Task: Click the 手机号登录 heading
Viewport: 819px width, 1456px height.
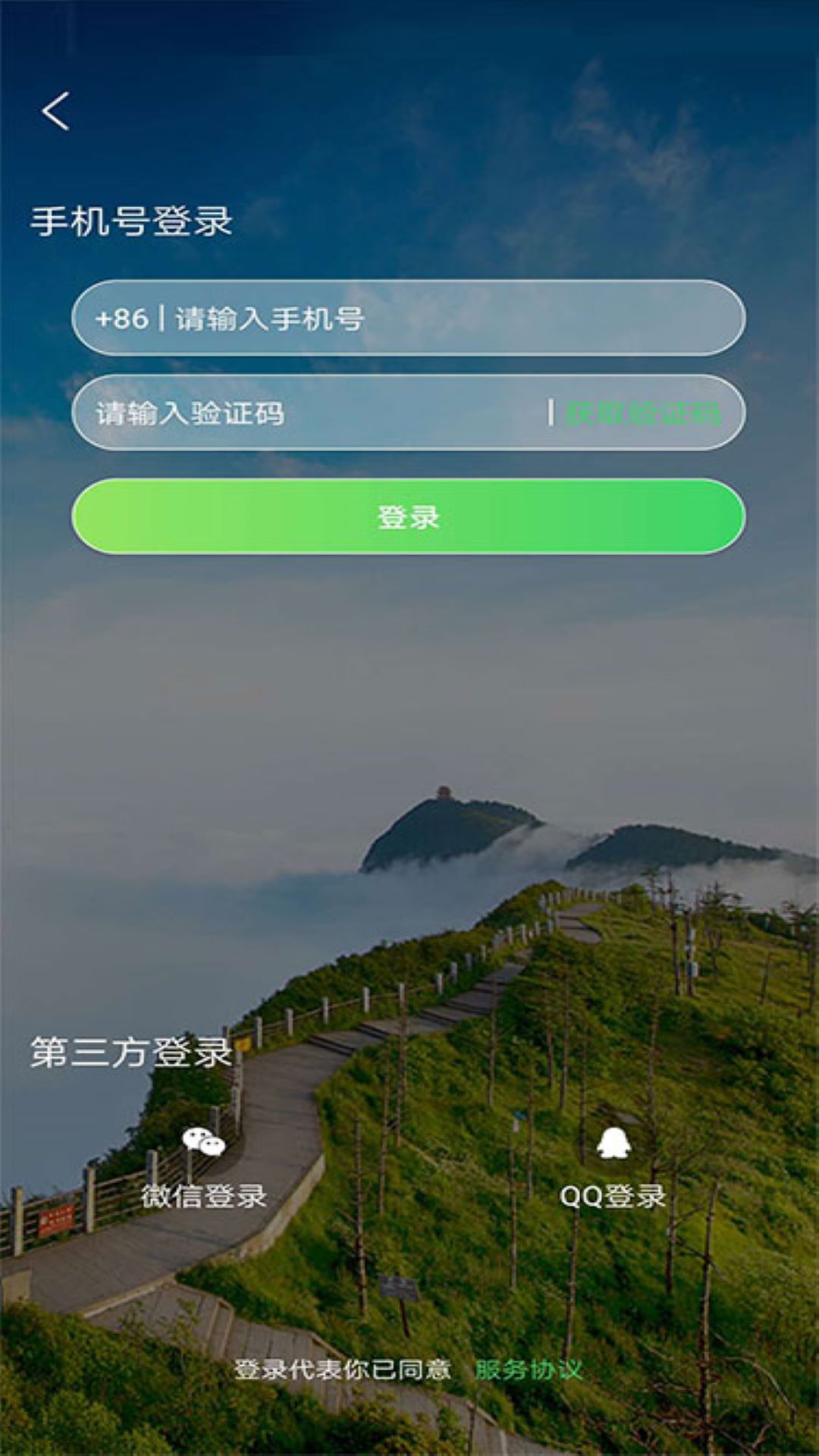Action: tap(133, 220)
